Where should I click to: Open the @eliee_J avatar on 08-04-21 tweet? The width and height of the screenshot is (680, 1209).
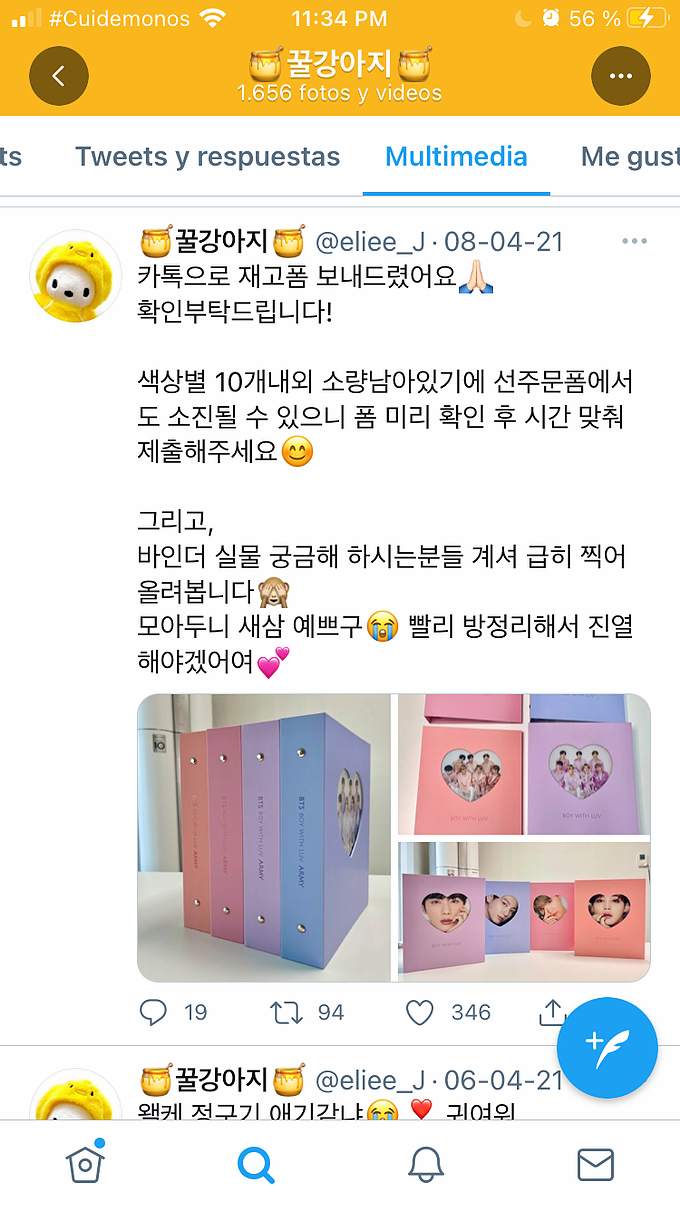coord(76,275)
